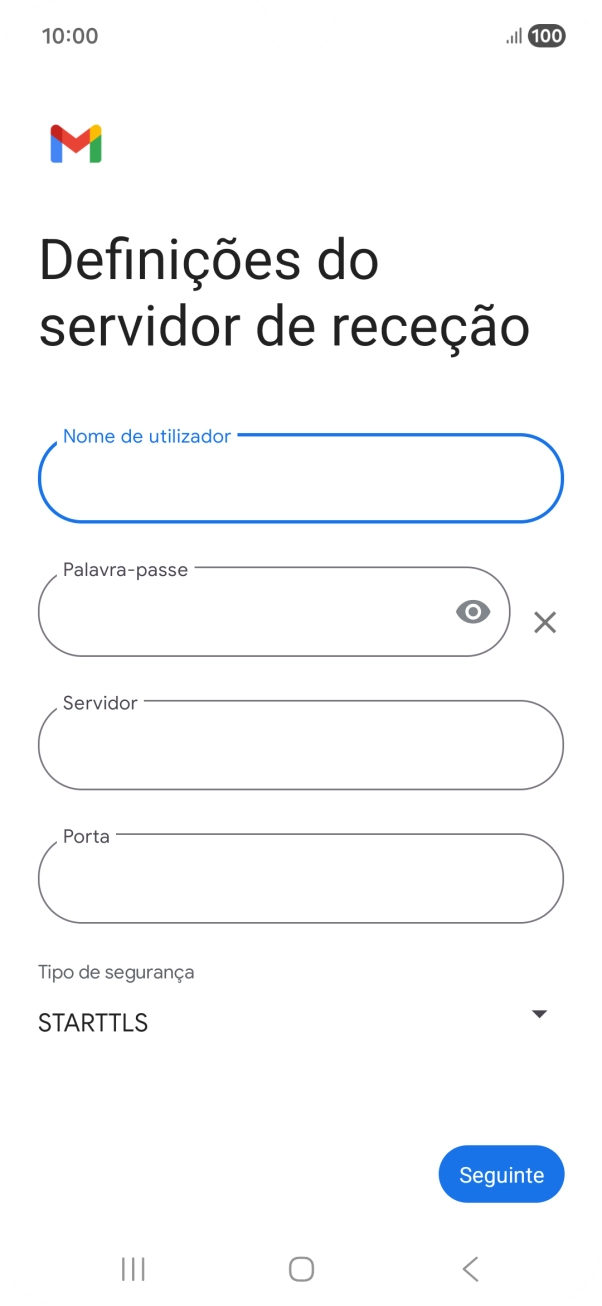
Task: Tap the Palavra-passe field
Action: [x=240, y=613]
